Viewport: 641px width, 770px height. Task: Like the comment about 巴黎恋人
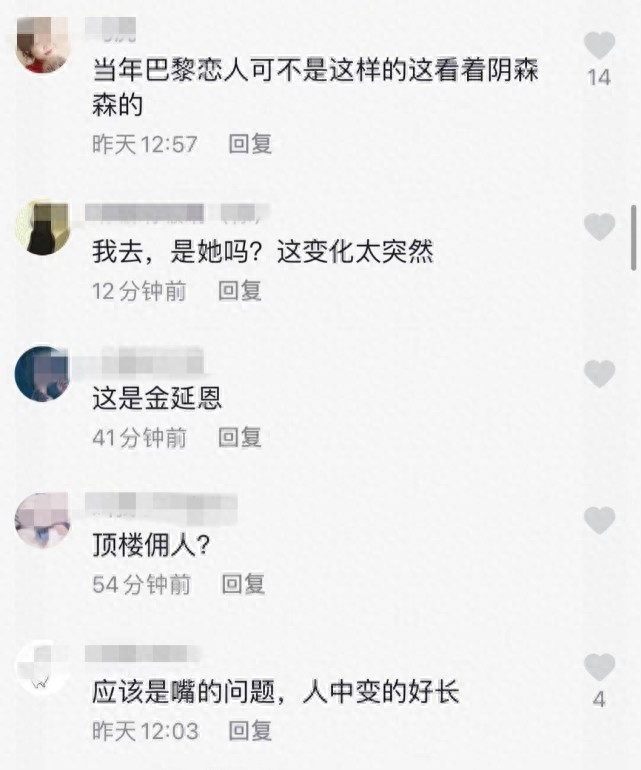pos(599,45)
